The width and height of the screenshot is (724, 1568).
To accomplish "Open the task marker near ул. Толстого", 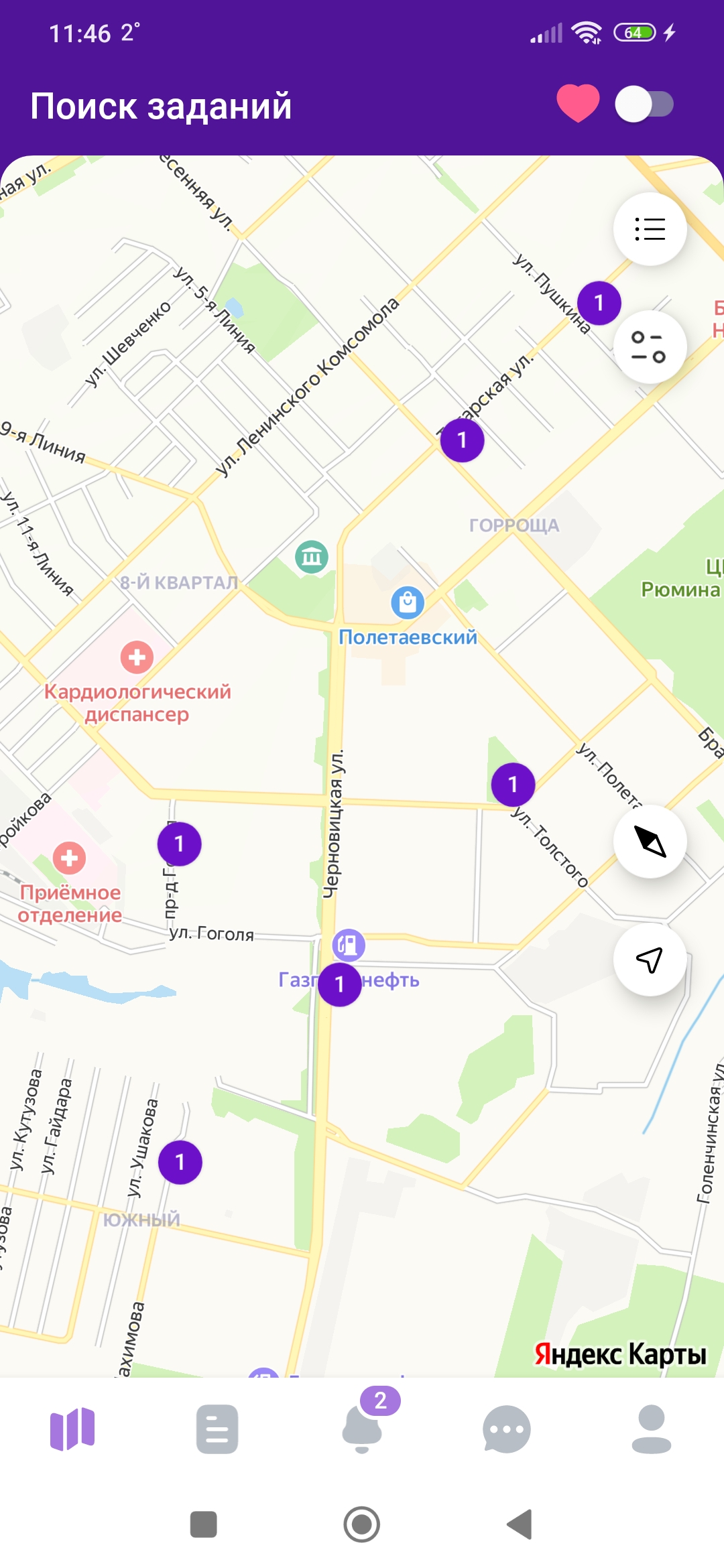I will (x=513, y=784).
